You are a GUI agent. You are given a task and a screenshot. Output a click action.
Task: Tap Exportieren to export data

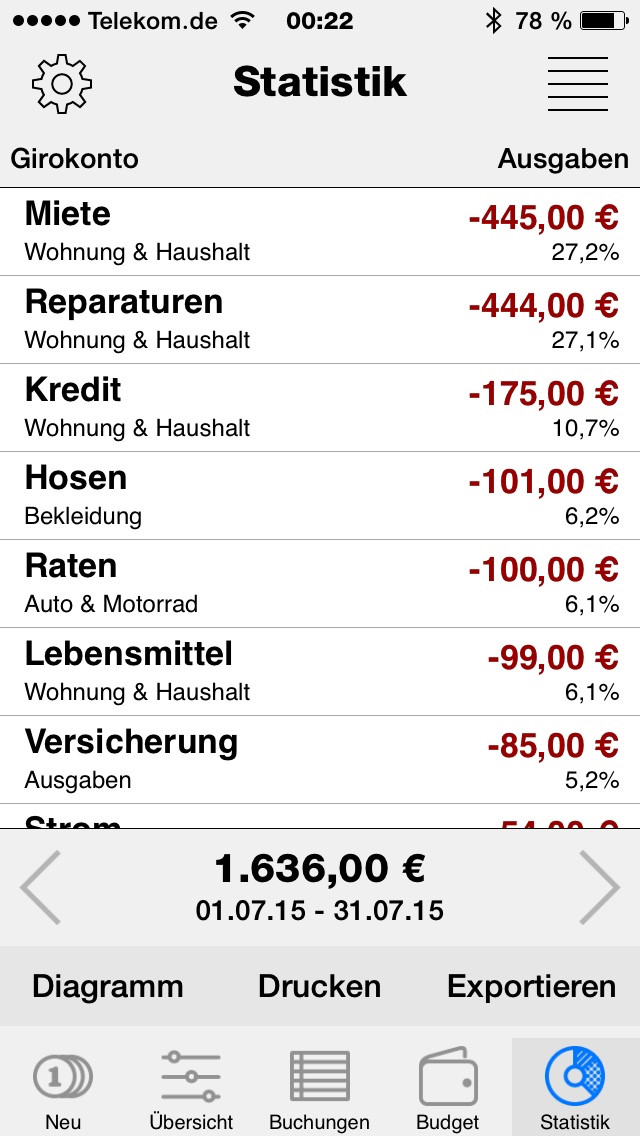pyautogui.click(x=532, y=986)
